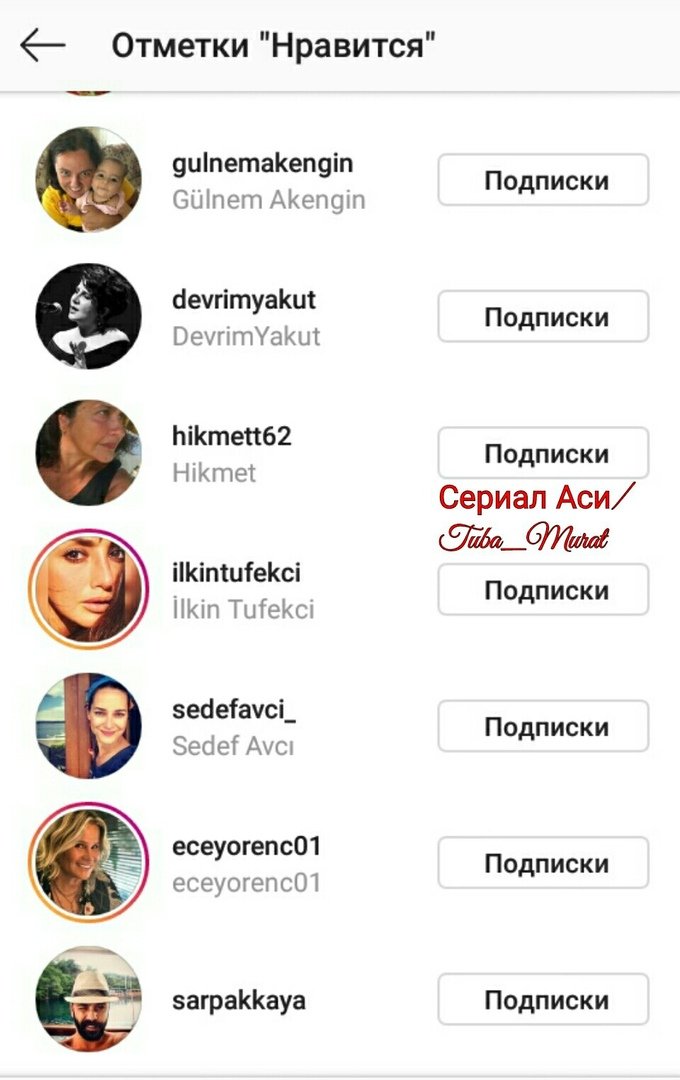Tap Подписки button next to ilkintufekci
This screenshot has width=680, height=1080.
(x=543, y=590)
